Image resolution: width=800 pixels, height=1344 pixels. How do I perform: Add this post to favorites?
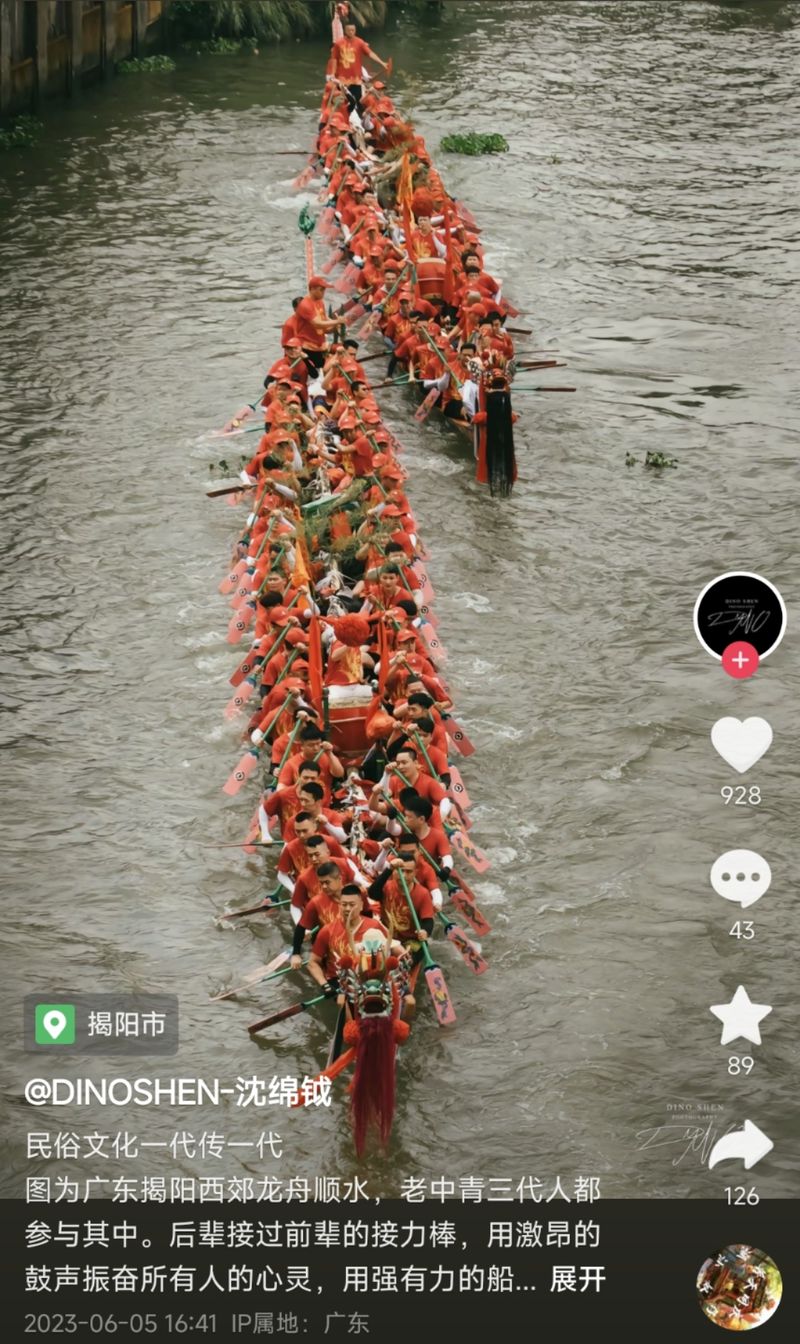point(741,1015)
